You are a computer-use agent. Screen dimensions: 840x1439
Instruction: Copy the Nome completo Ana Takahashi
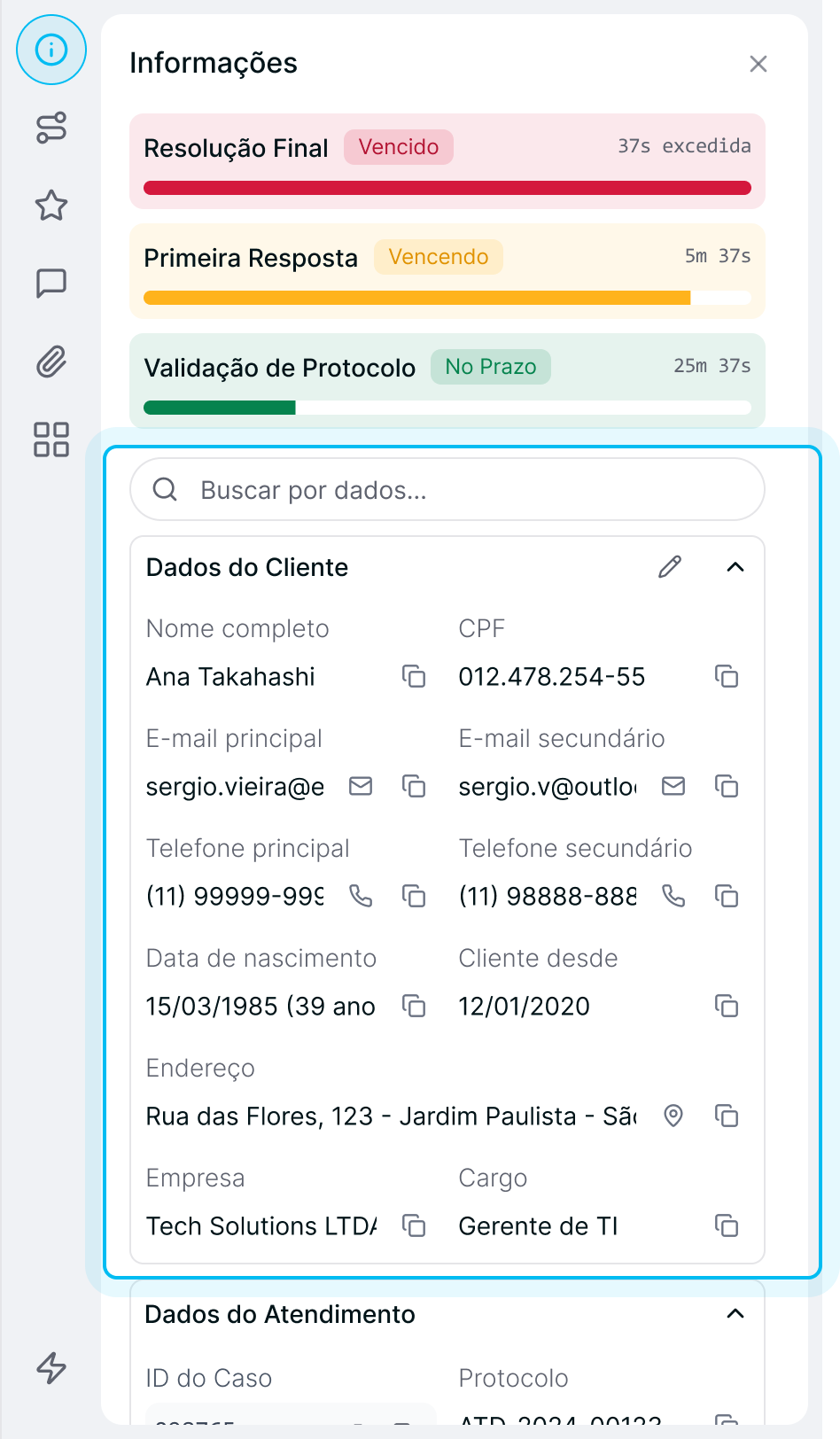414,677
